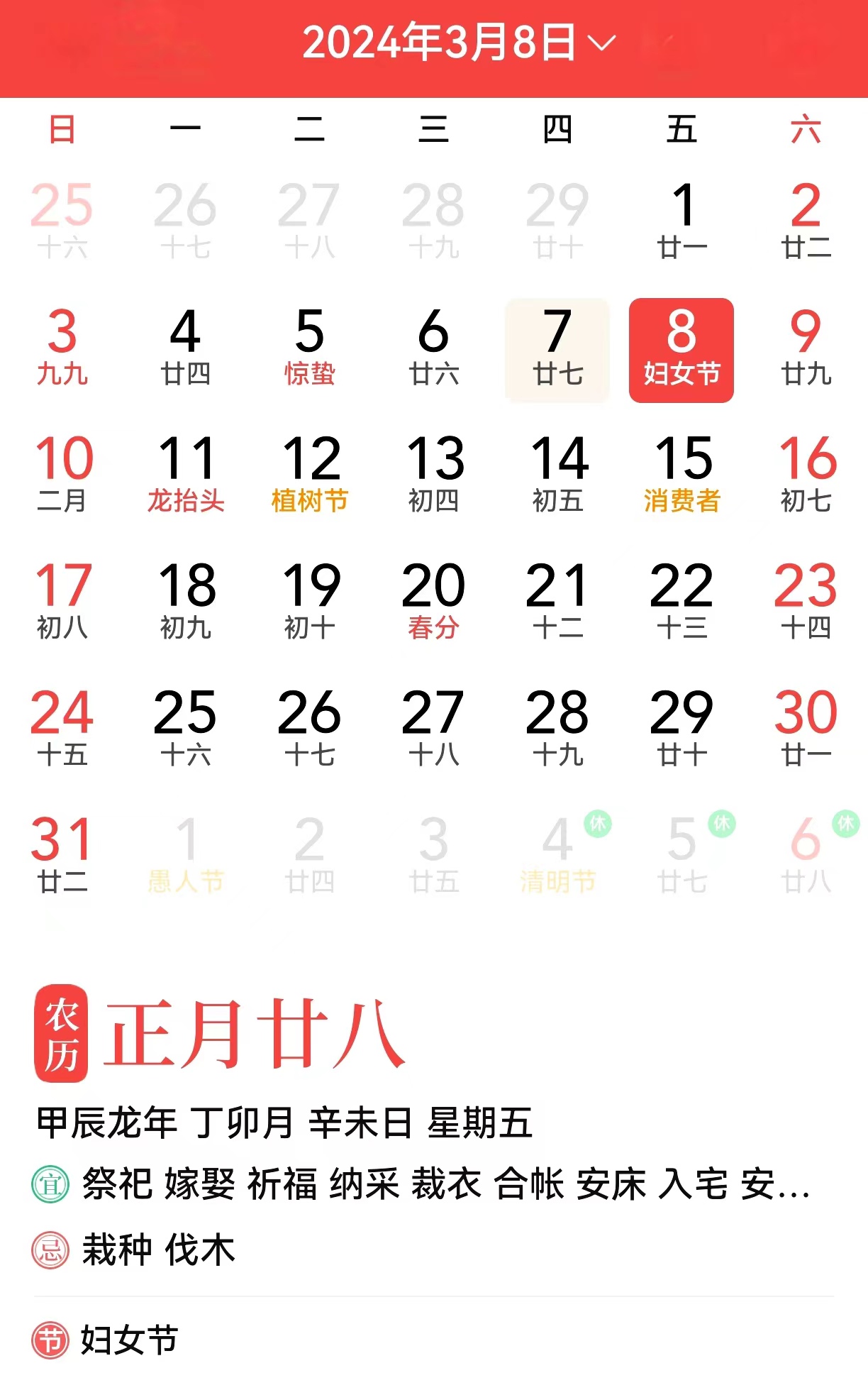Select March 3 marked 九九
Screen dimensions: 868x1390
[x=62, y=349]
